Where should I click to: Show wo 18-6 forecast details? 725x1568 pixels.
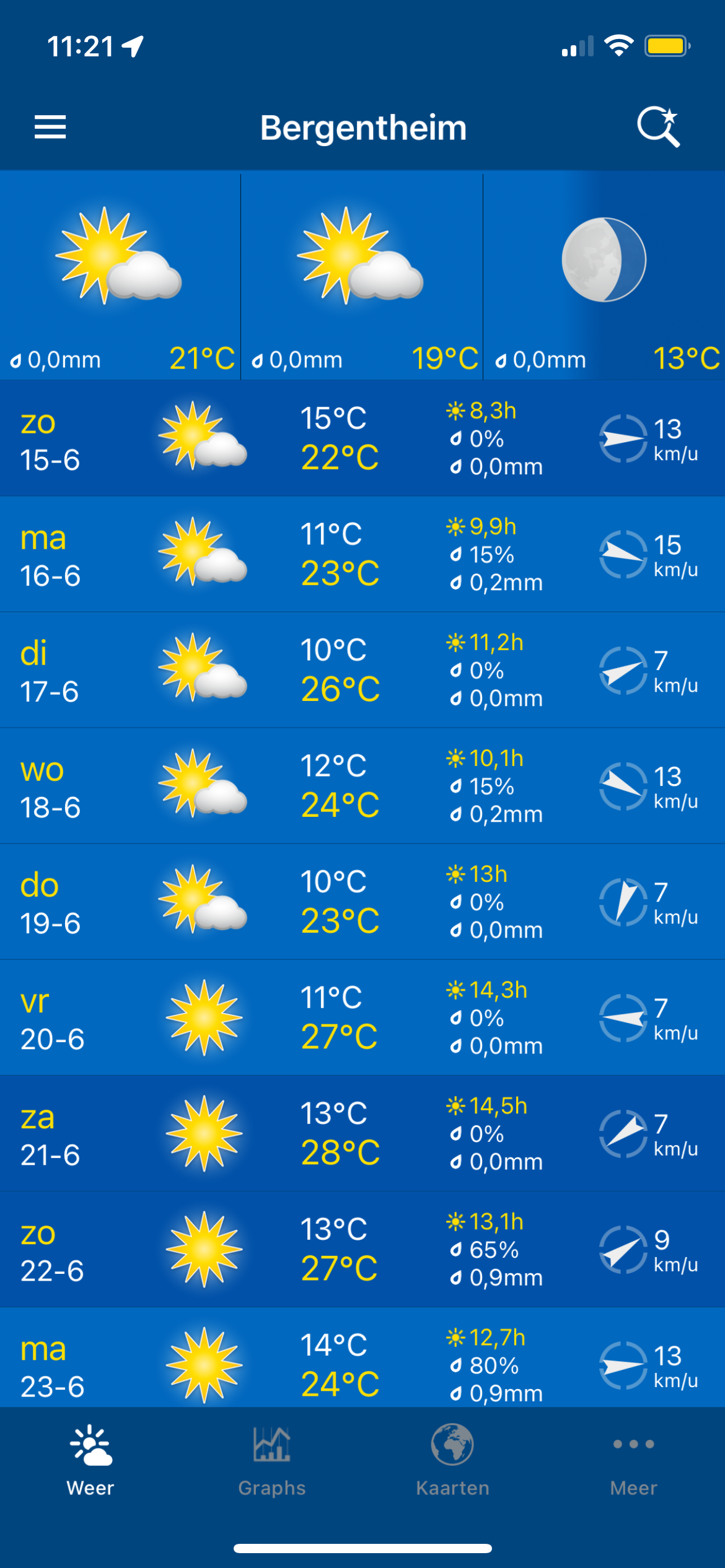click(x=362, y=785)
